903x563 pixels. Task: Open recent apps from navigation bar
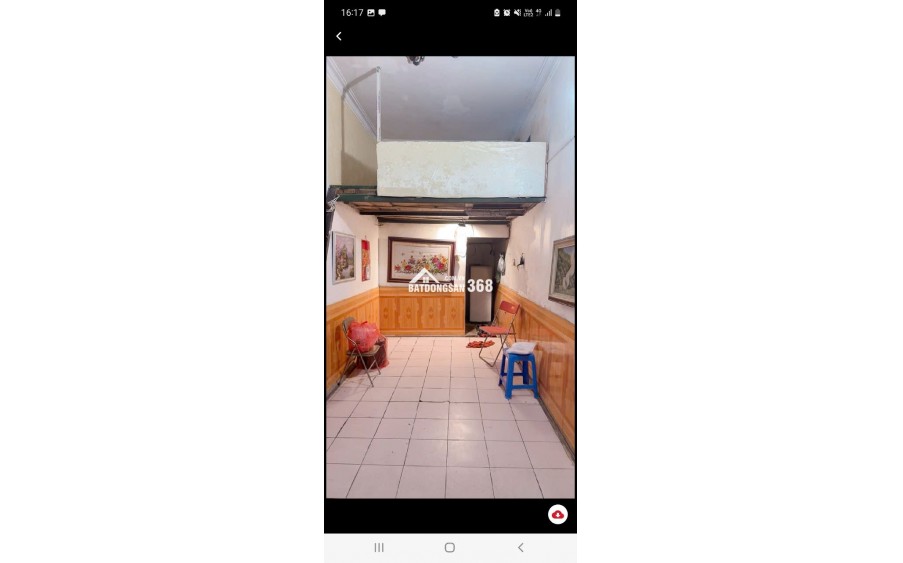[x=379, y=548]
